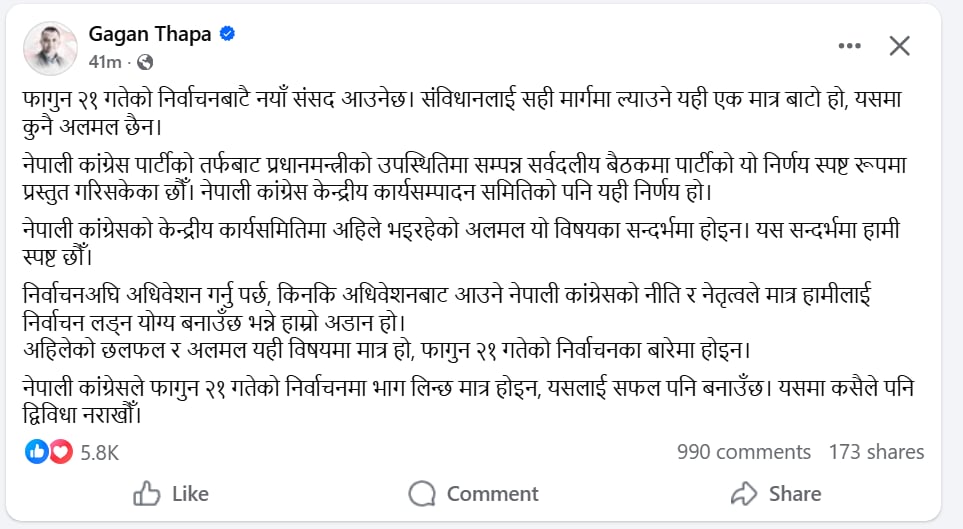
Task: Open the 990 comments
Action: [x=743, y=452]
